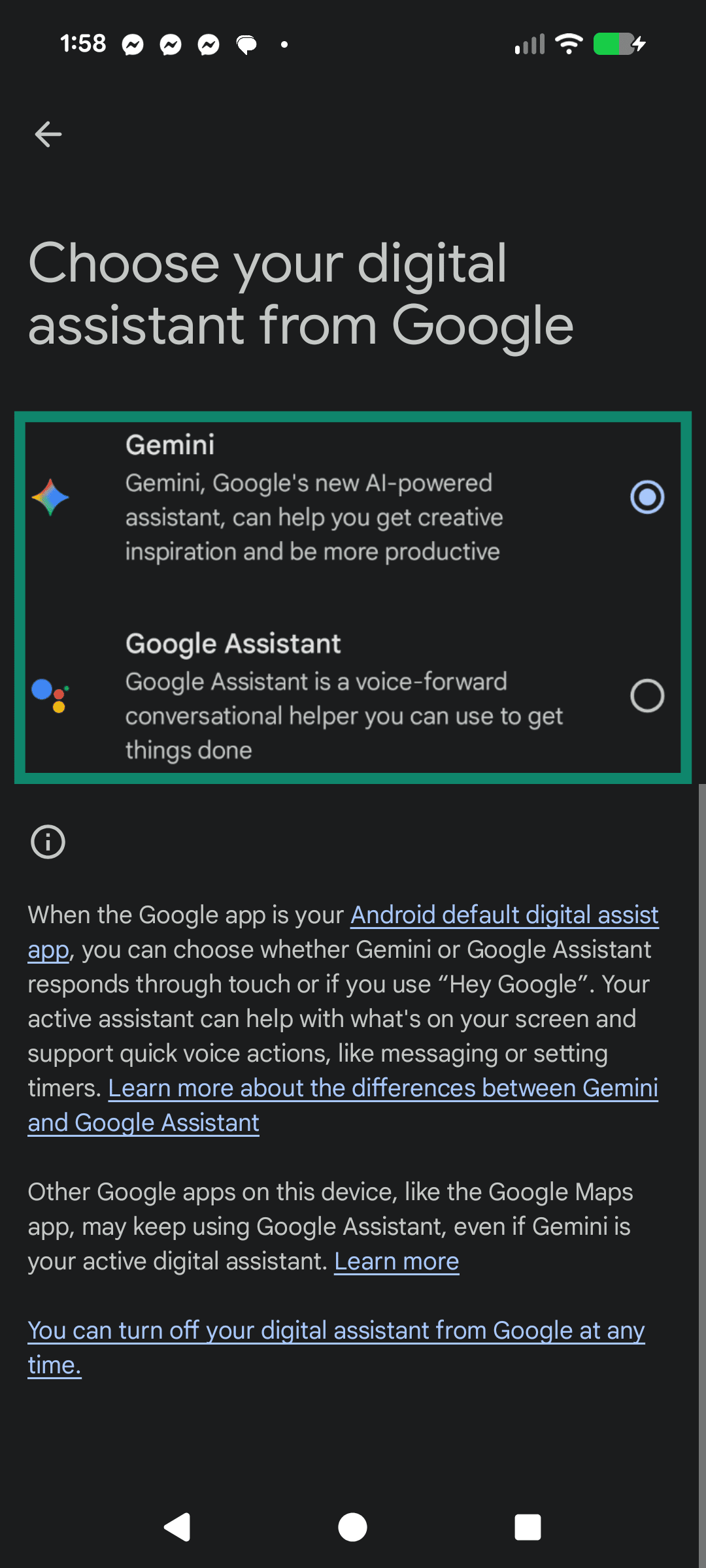Tap the clock showing 1:58
Viewport: 706px width, 1568px height.
click(x=82, y=44)
